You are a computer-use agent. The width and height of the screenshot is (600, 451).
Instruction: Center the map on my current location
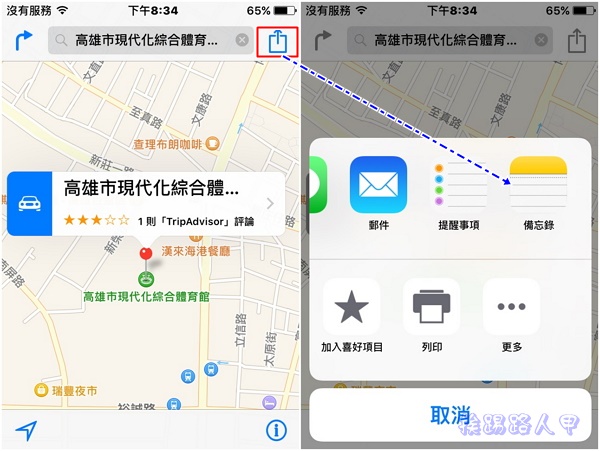coord(26,430)
